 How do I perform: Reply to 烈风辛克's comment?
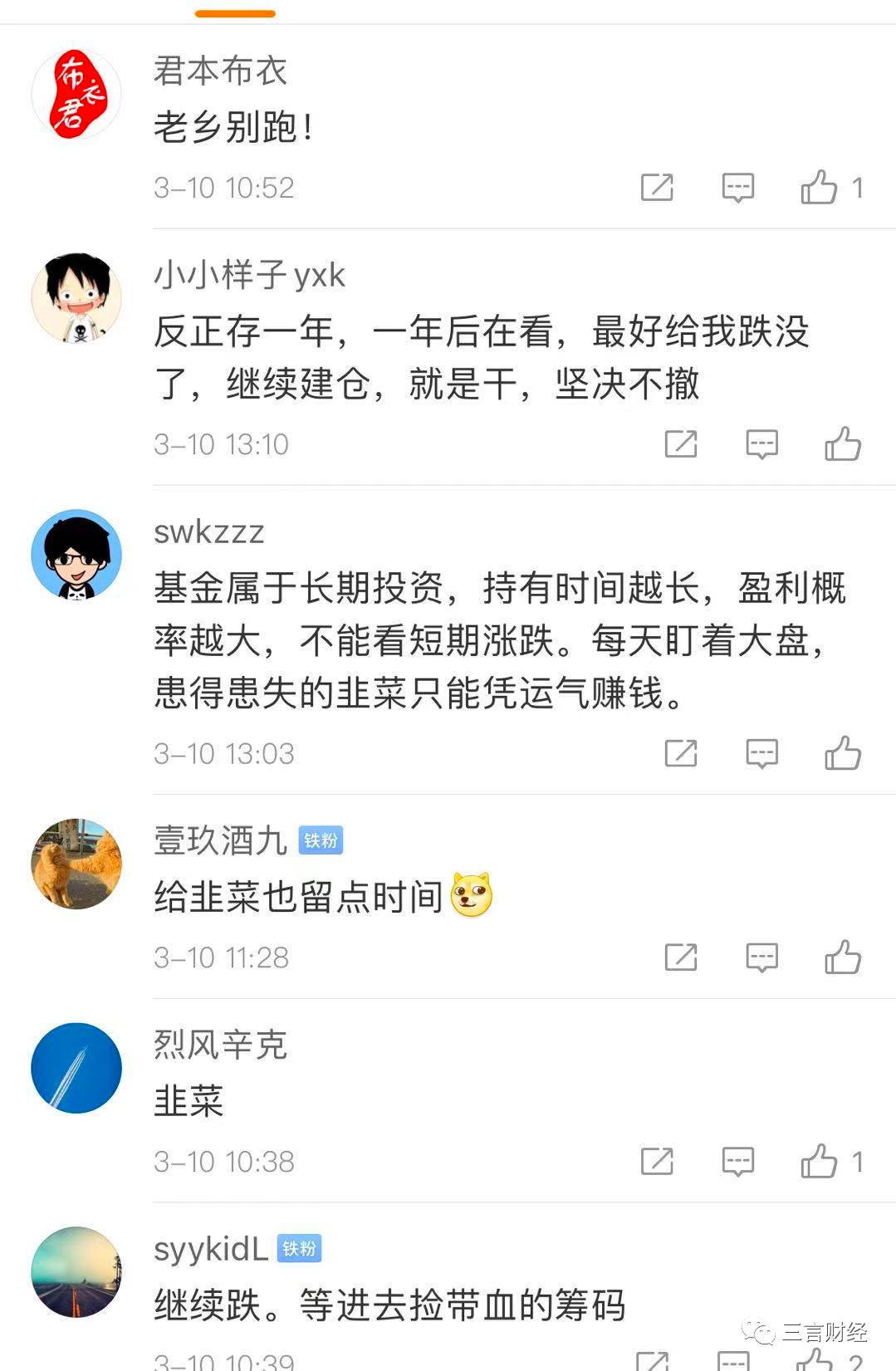click(737, 1161)
